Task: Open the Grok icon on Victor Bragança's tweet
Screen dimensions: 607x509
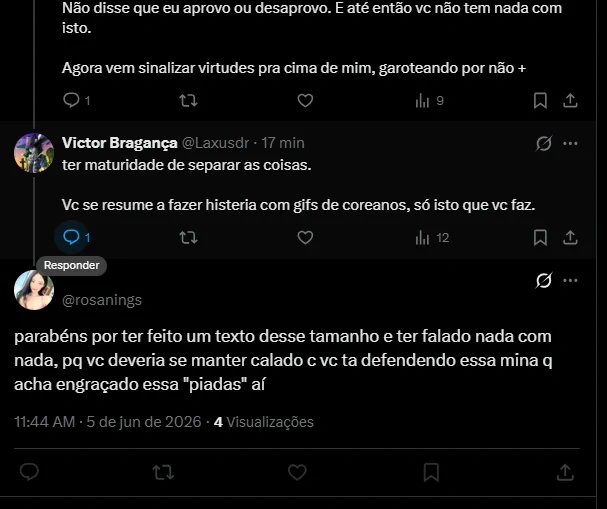Action: [x=544, y=143]
